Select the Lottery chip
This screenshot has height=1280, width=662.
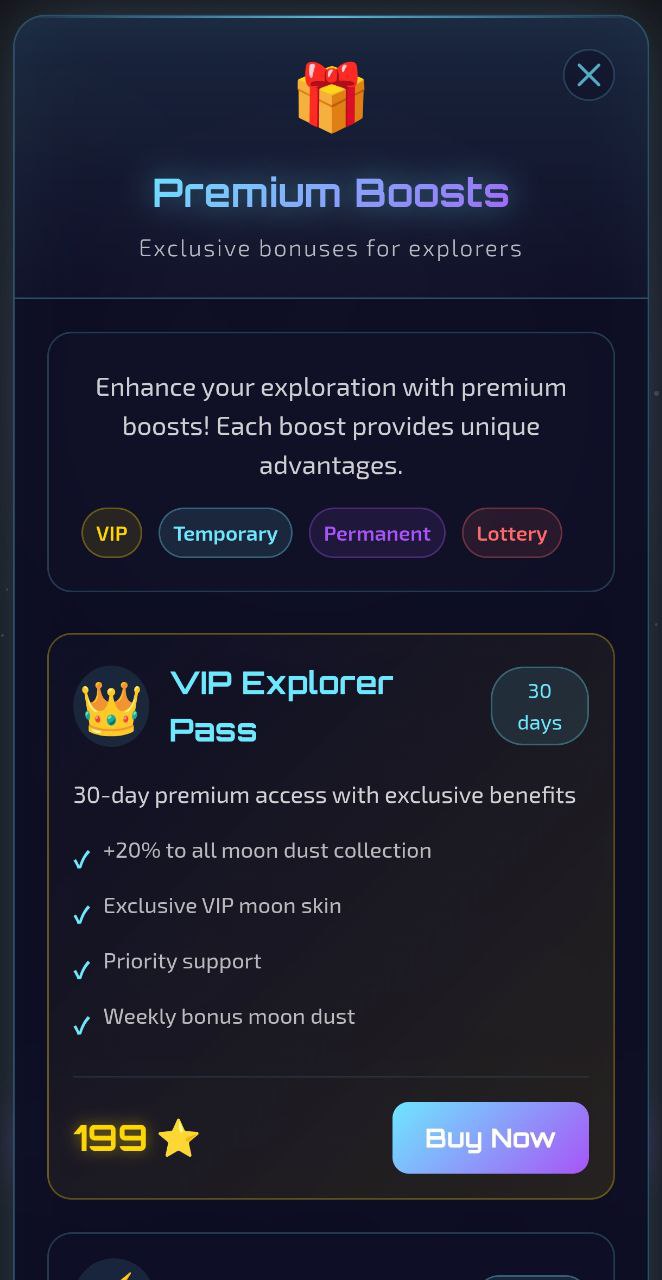coord(511,533)
